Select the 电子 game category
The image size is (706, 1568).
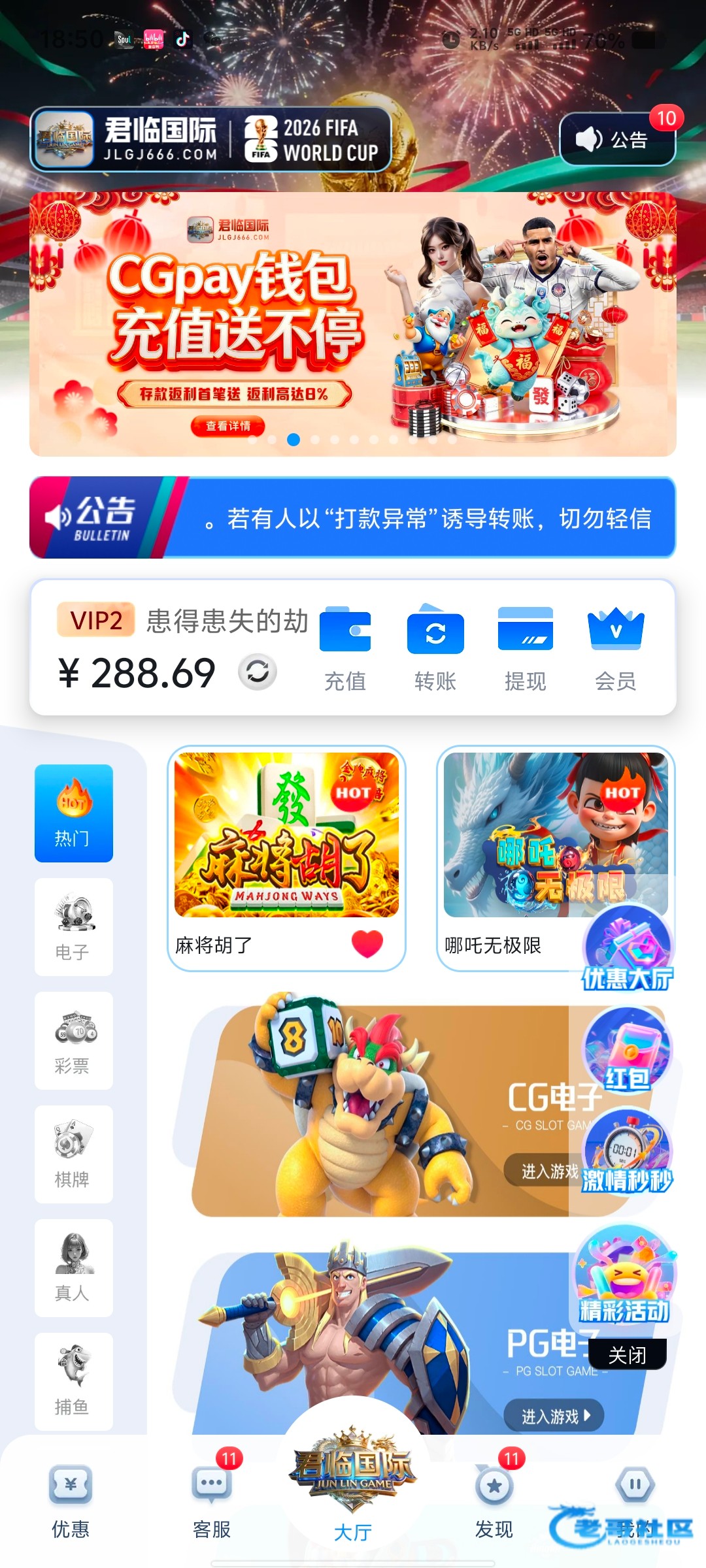click(74, 926)
